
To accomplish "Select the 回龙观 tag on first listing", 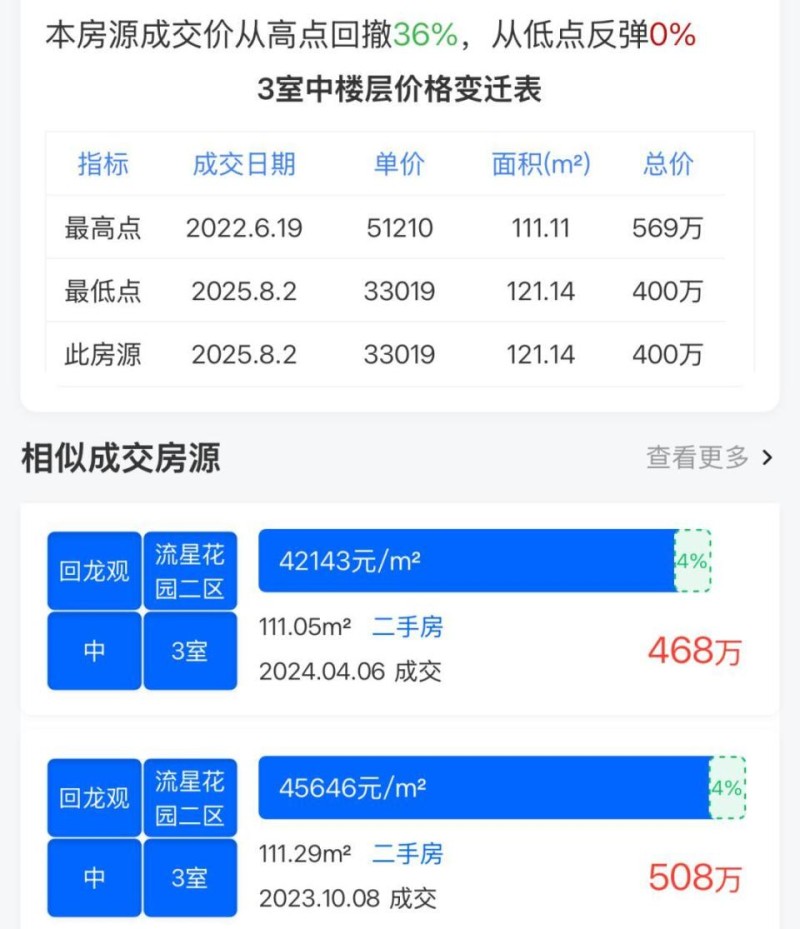I will coord(93,569).
